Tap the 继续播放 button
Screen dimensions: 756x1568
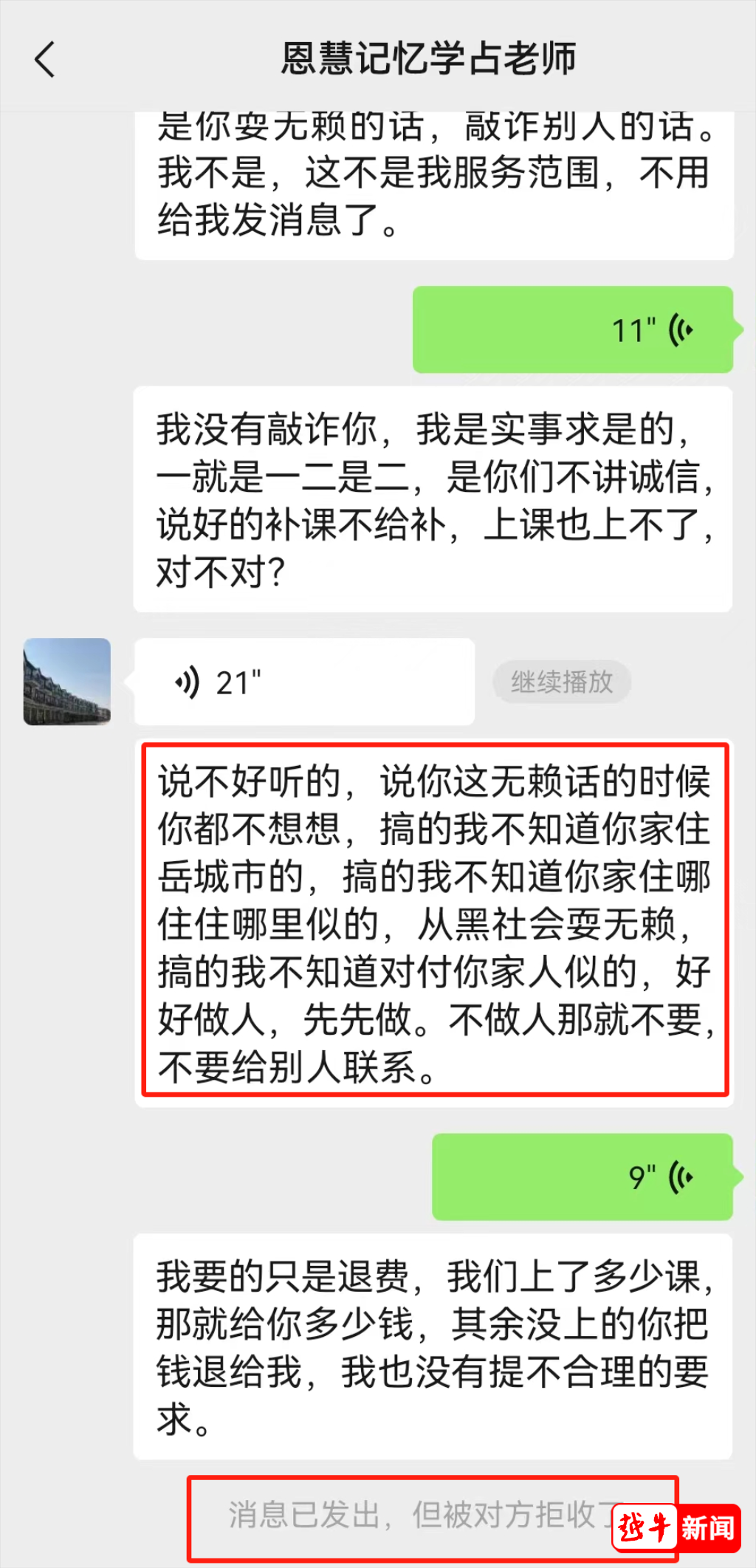pyautogui.click(x=561, y=681)
